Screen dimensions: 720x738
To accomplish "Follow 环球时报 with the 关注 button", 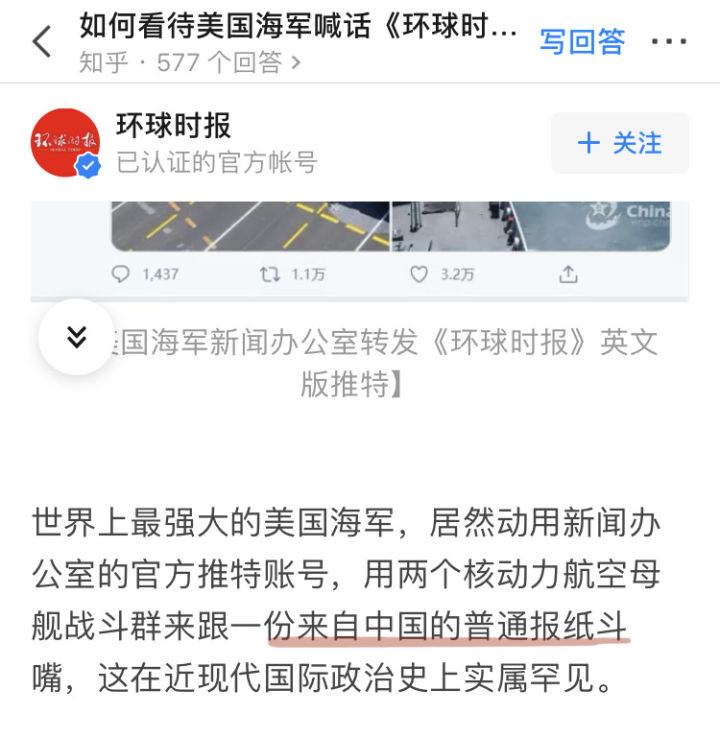I will coord(620,143).
